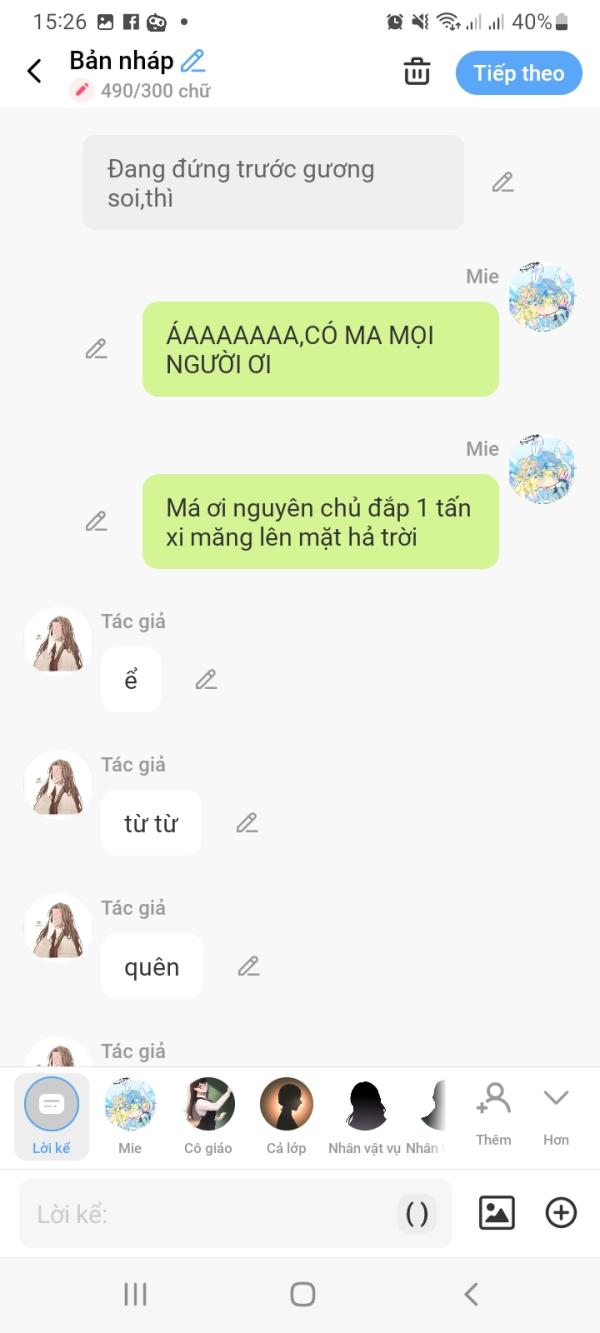Viewport: 600px width, 1333px height.
Task: Edit the 'Đang đứng trước gương soi' message
Action: click(x=503, y=182)
